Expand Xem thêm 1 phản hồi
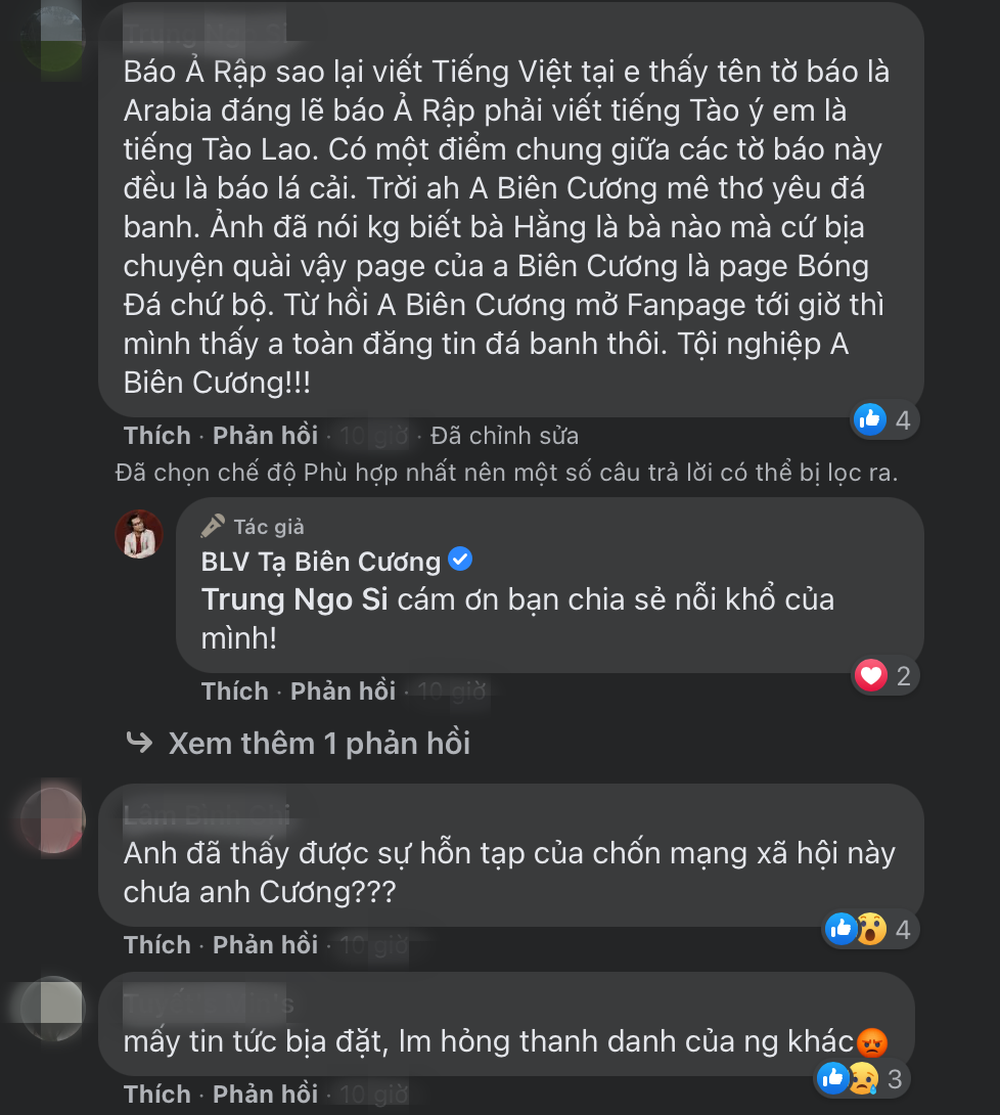The image size is (1000, 1115). [318, 743]
